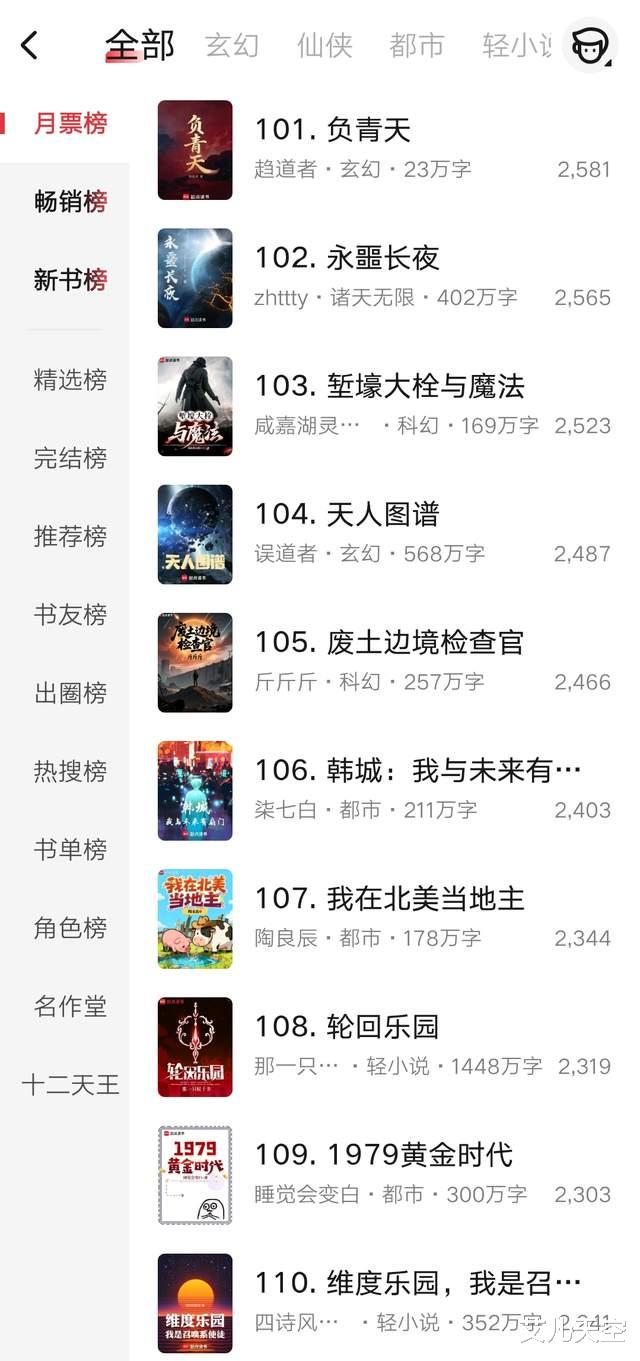
Task: Show the 热搜榜 ranking
Action: [x=70, y=771]
